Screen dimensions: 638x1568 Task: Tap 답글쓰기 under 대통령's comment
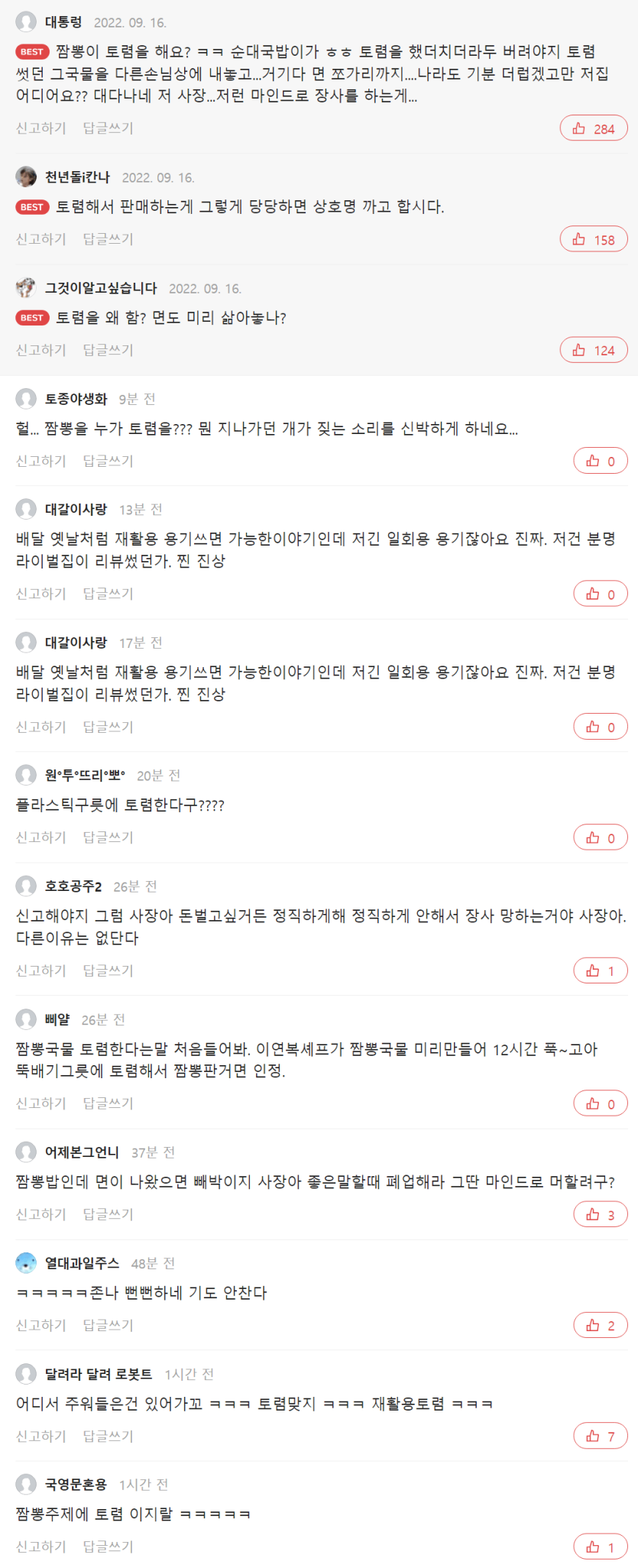point(108,128)
